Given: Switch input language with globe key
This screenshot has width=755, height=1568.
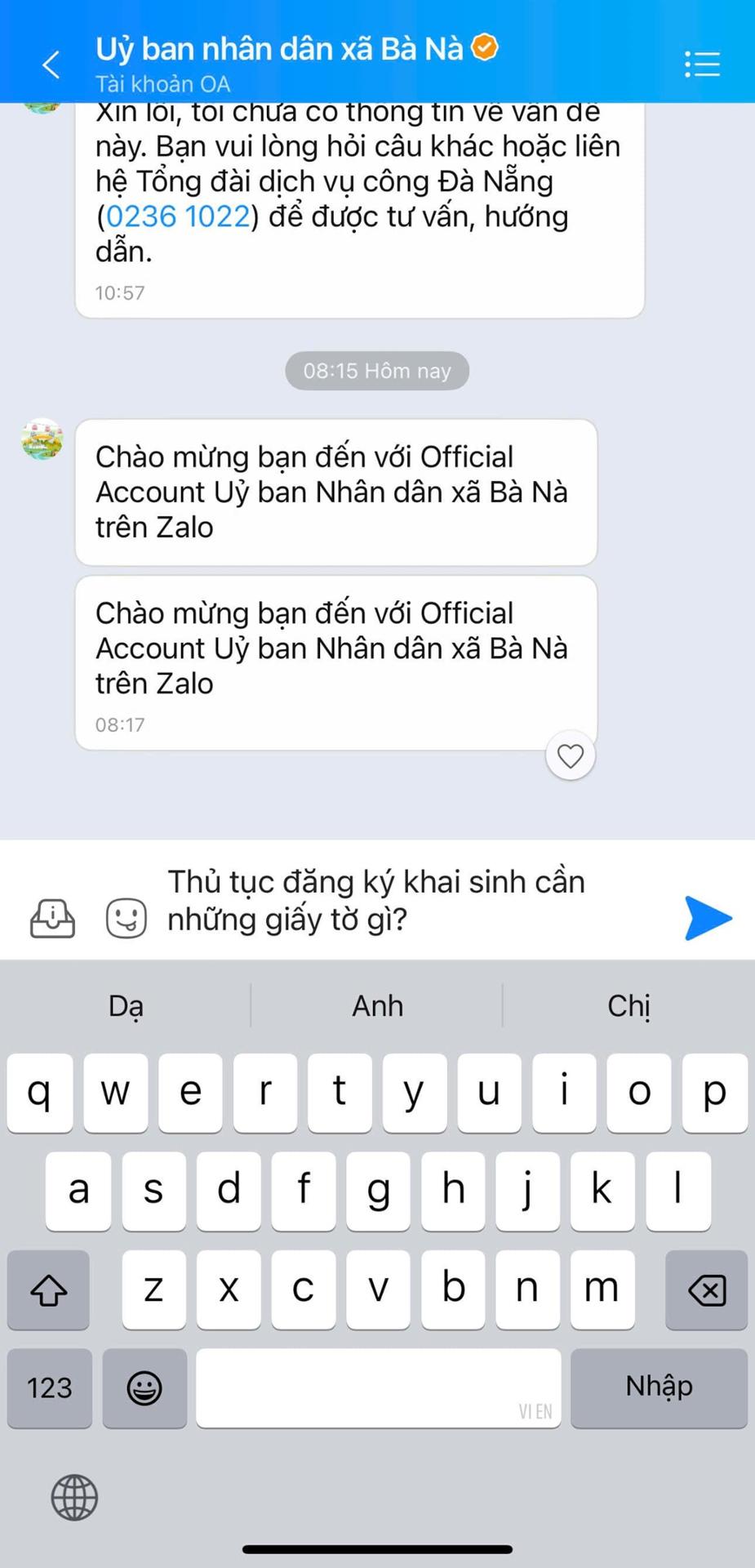Looking at the screenshot, I should 74,1497.
